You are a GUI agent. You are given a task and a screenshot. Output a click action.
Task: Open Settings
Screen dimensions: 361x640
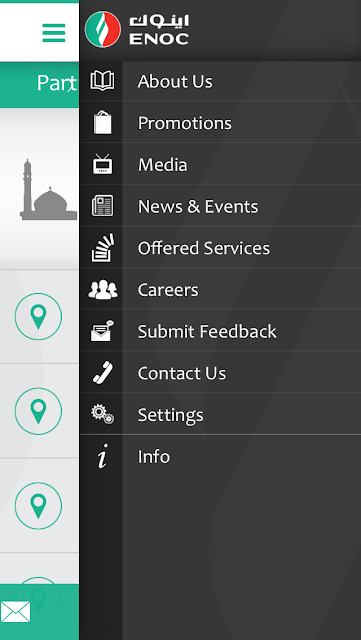tap(221, 414)
